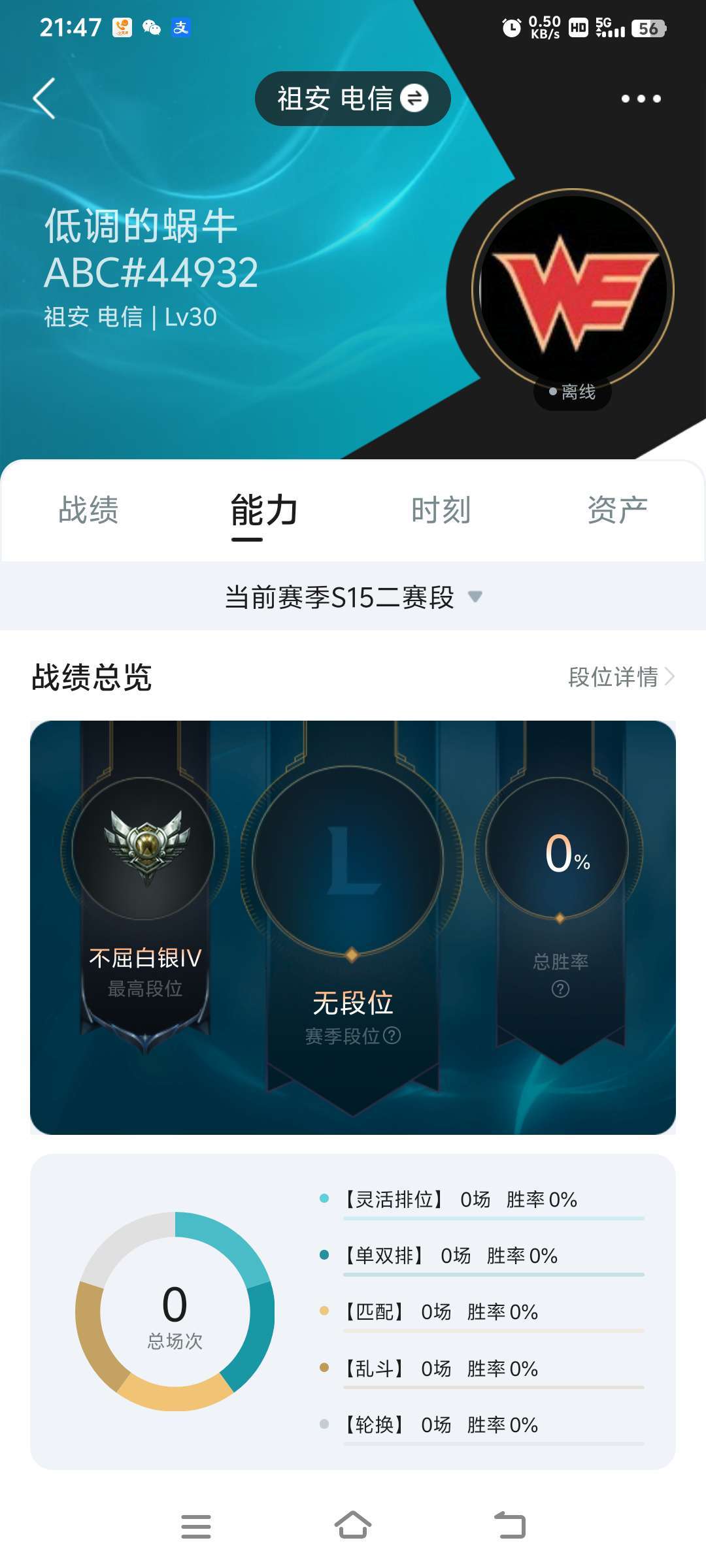Select the 能力 tab
The width and height of the screenshot is (706, 1568).
[264, 510]
